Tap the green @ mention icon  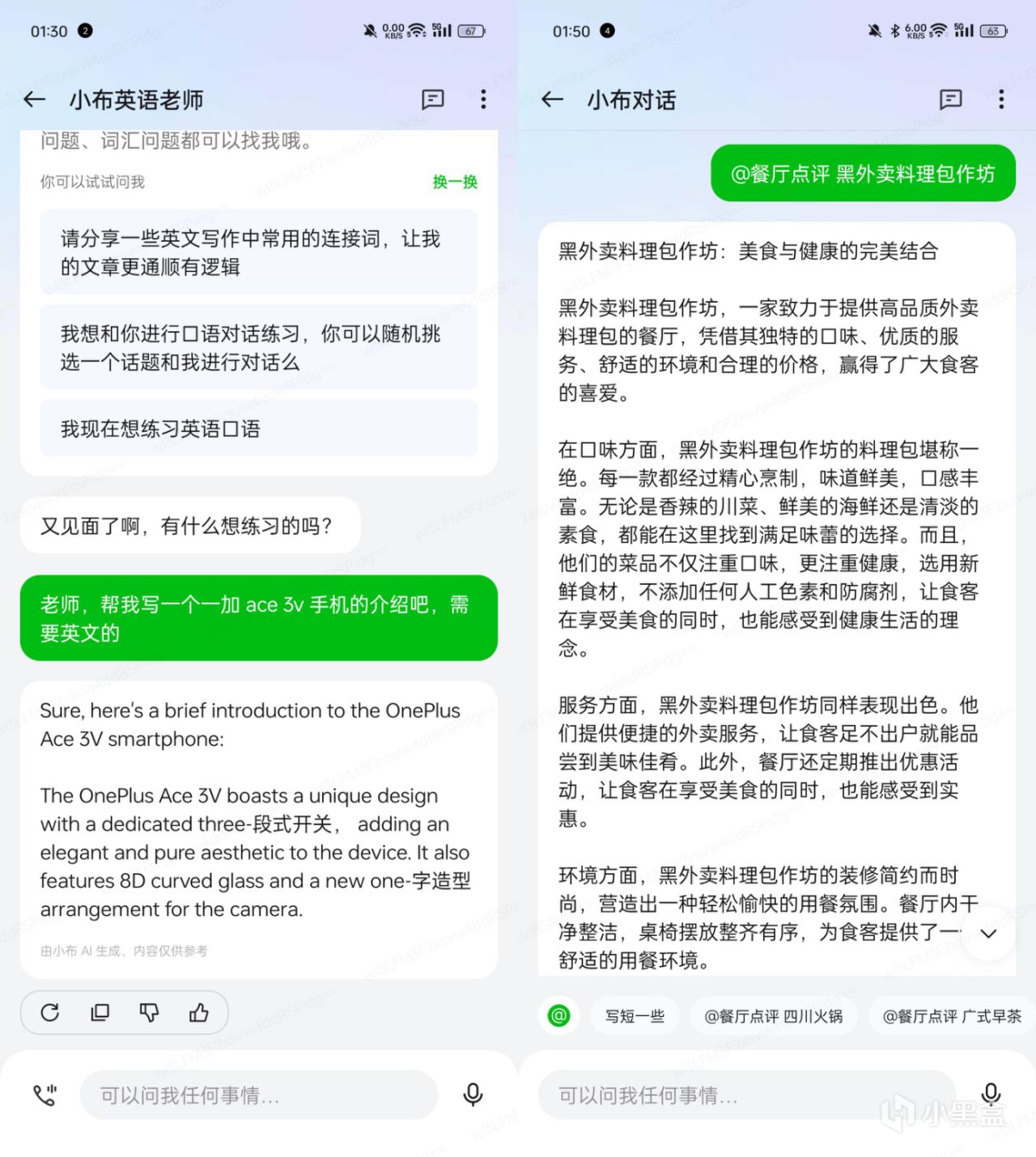point(558,1015)
